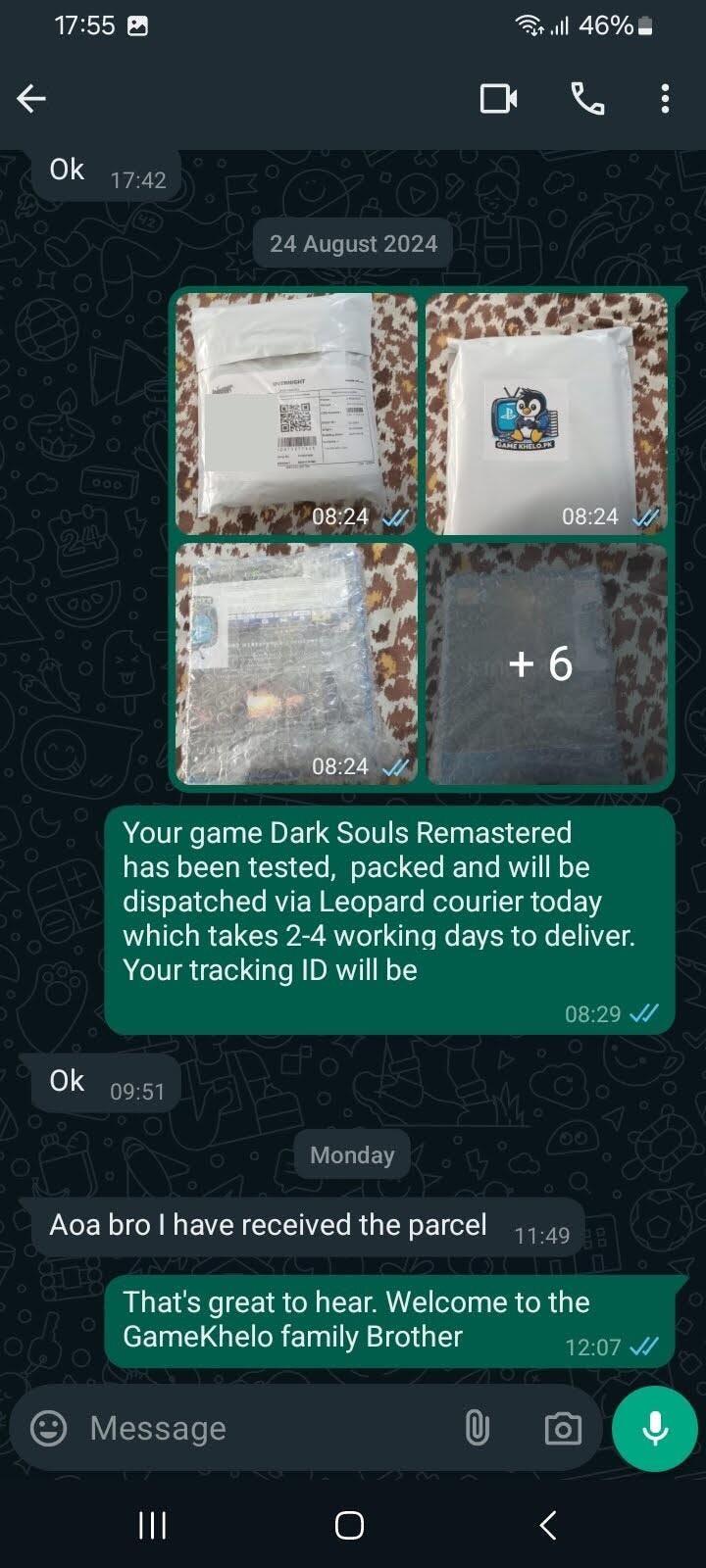Image resolution: width=706 pixels, height=1568 pixels.
Task: Open the camera from the message bar
Action: (x=562, y=1428)
